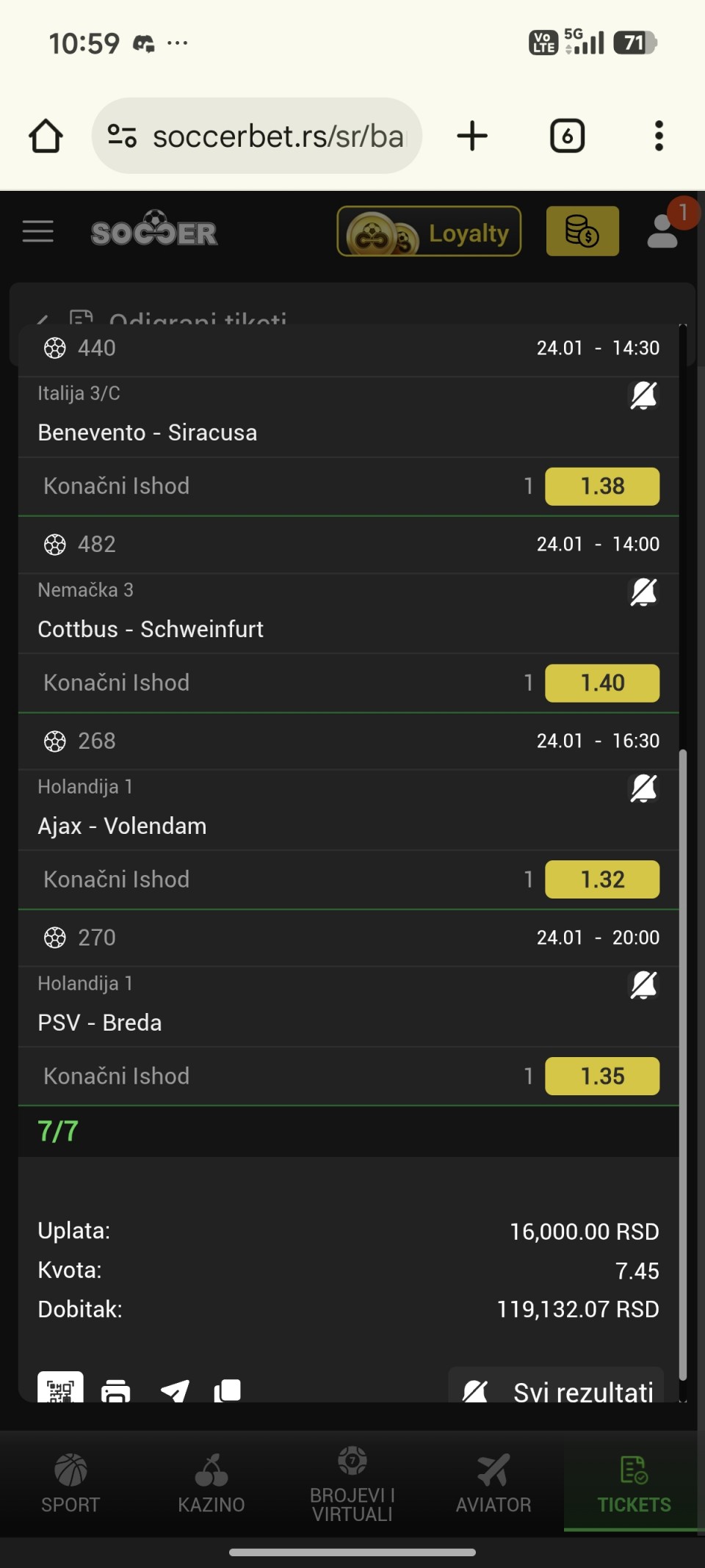Screen dimensions: 705x1568
Task: Print this ticket
Action: (x=116, y=1390)
